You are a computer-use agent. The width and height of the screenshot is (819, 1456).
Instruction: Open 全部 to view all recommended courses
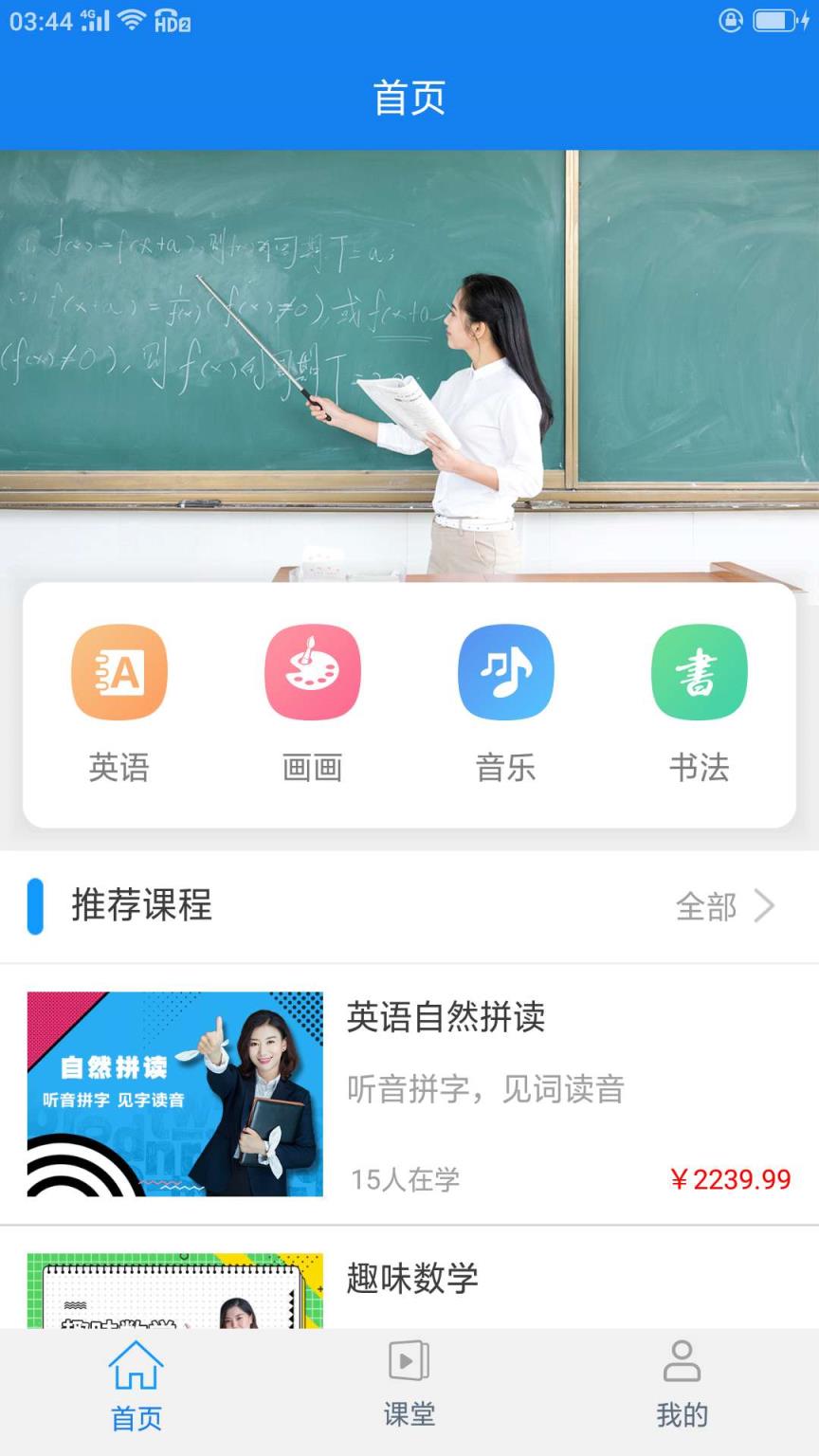(x=705, y=906)
